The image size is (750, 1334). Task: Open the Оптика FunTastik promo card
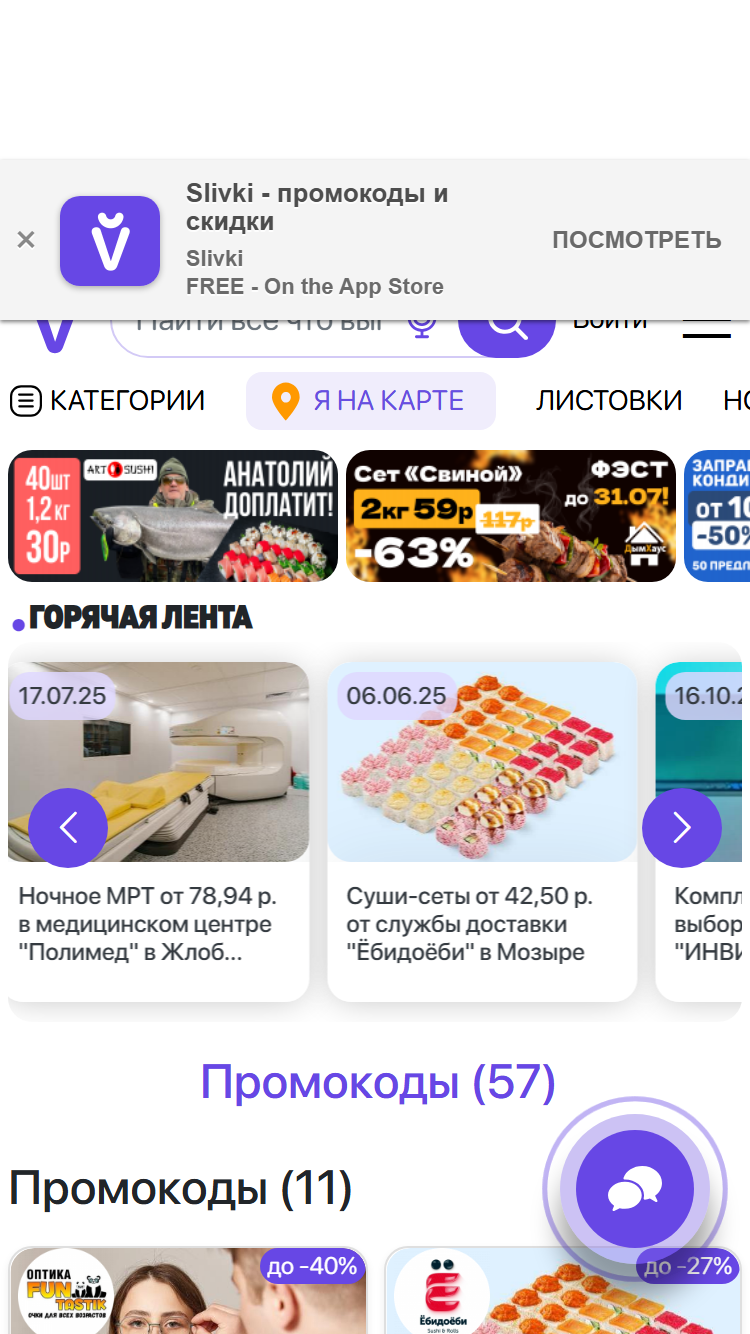pyautogui.click(x=188, y=1290)
